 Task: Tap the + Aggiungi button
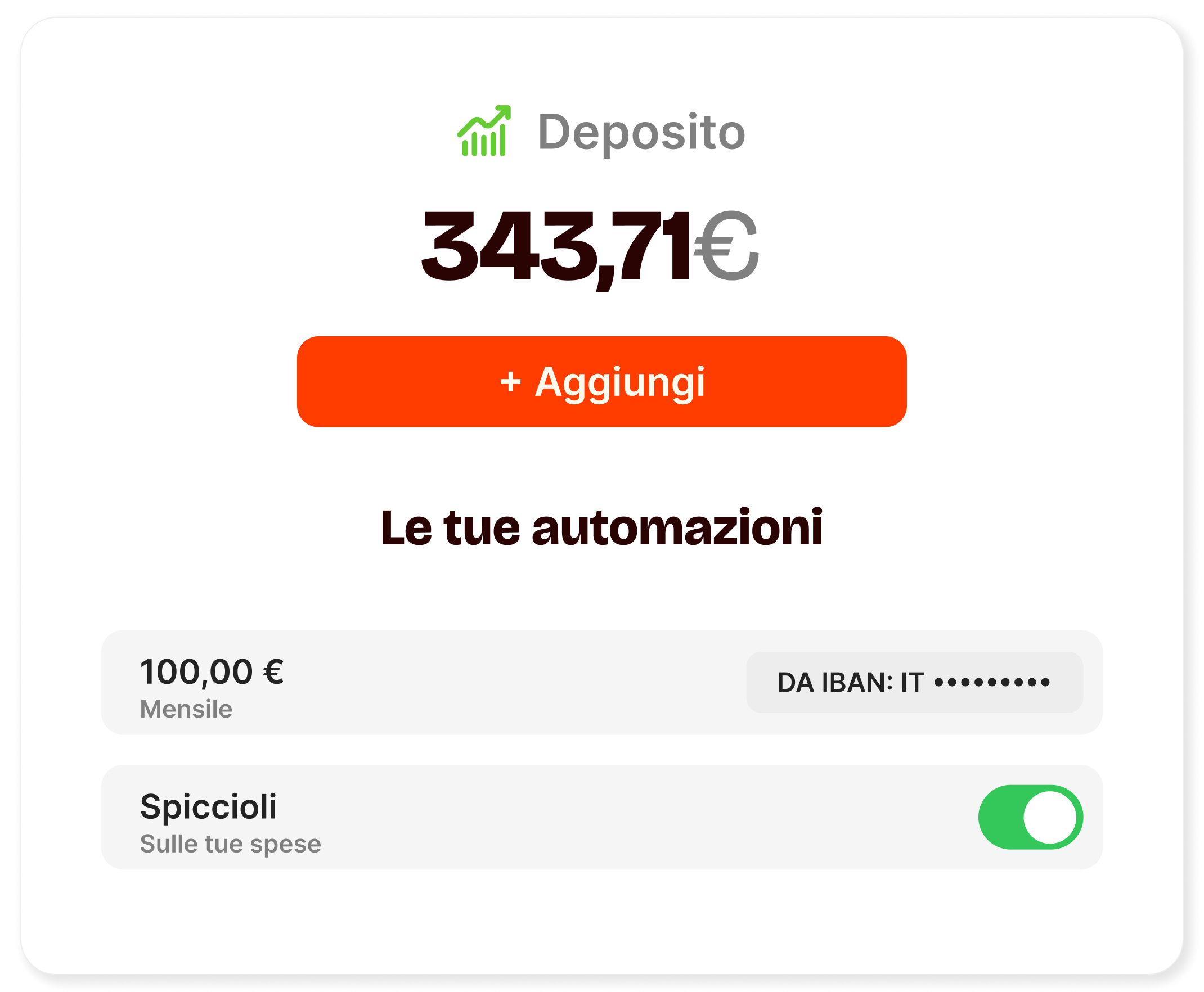601,382
